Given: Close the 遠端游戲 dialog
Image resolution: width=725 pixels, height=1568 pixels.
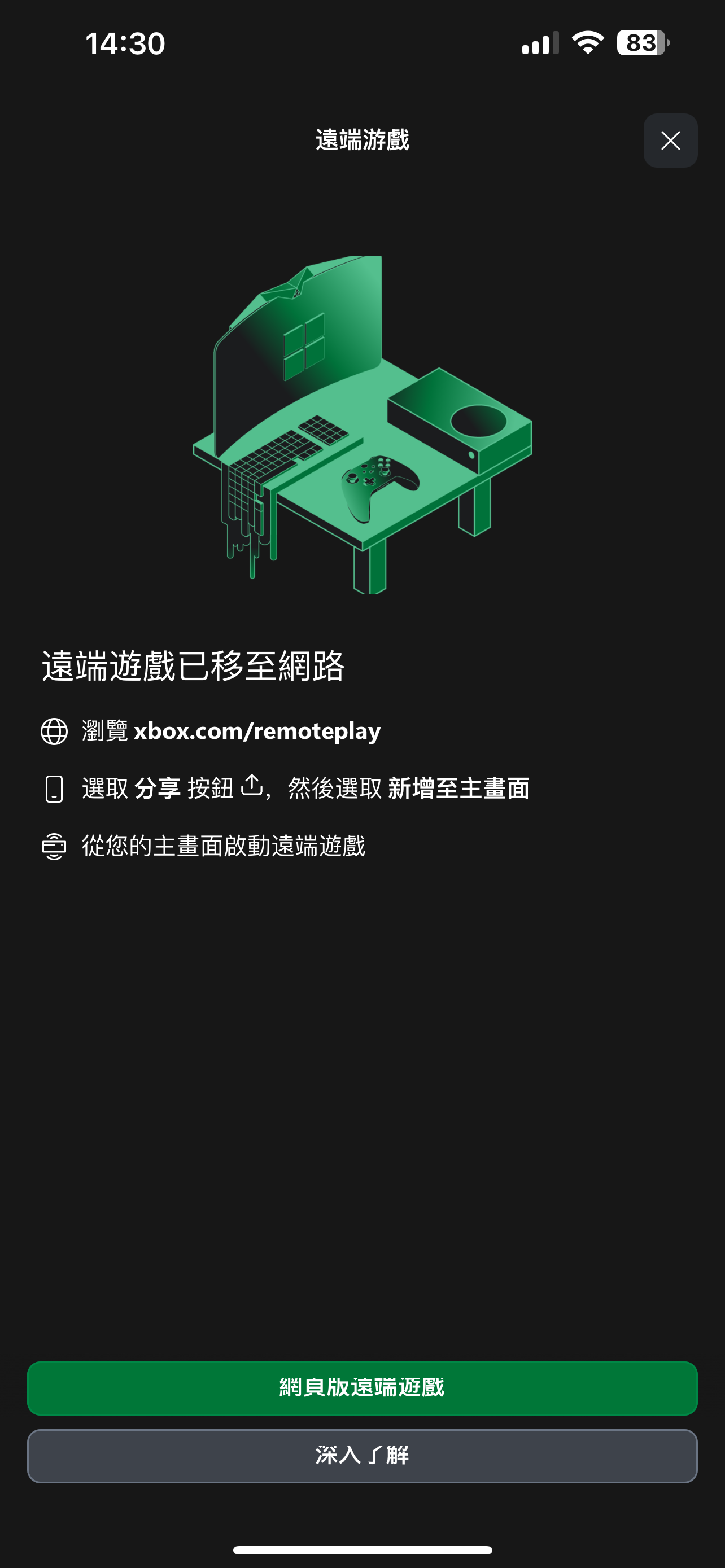Looking at the screenshot, I should (x=670, y=141).
